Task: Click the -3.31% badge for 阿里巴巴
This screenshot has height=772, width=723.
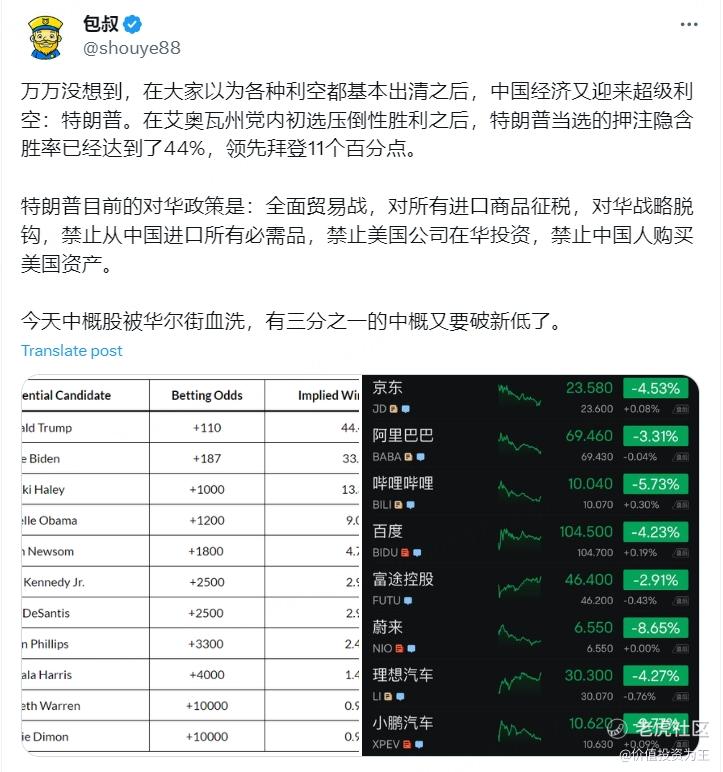Action: point(654,436)
